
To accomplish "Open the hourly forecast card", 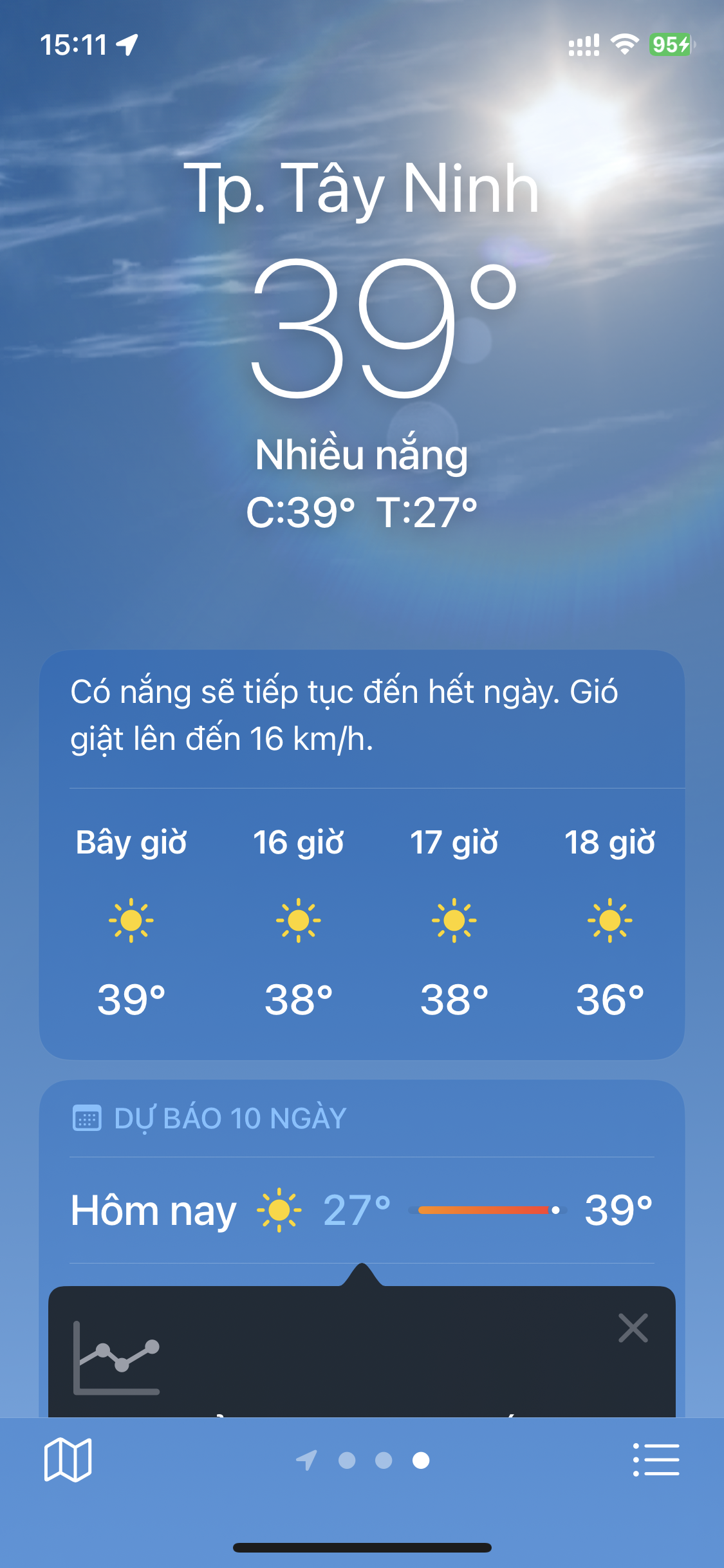I will 362,920.
